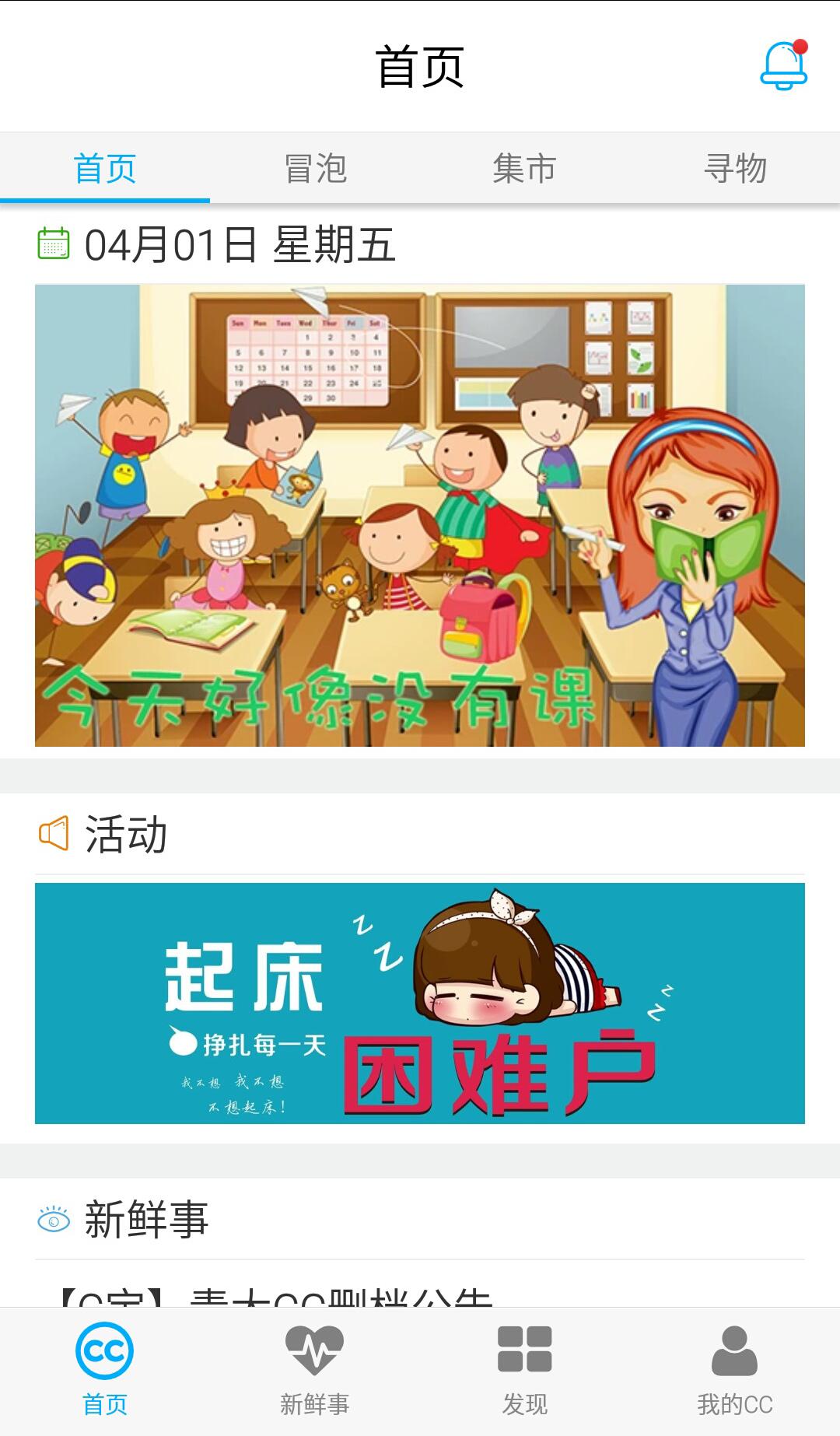Switch to the 集市 tab
This screenshot has width=840, height=1436.
tap(524, 168)
